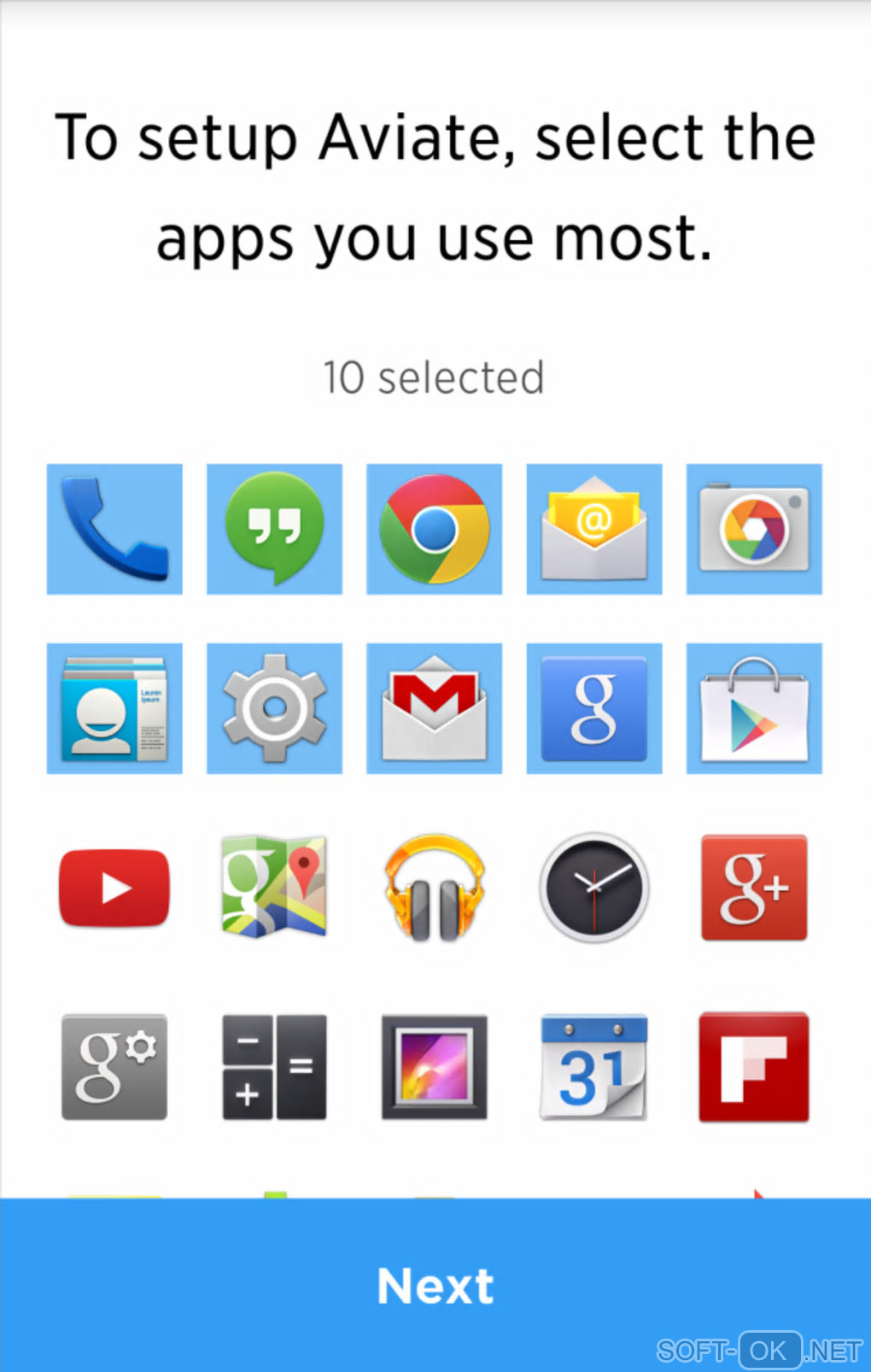Viewport: 871px width, 1372px height.
Task: Select the Play Music headphones app
Action: [434, 888]
